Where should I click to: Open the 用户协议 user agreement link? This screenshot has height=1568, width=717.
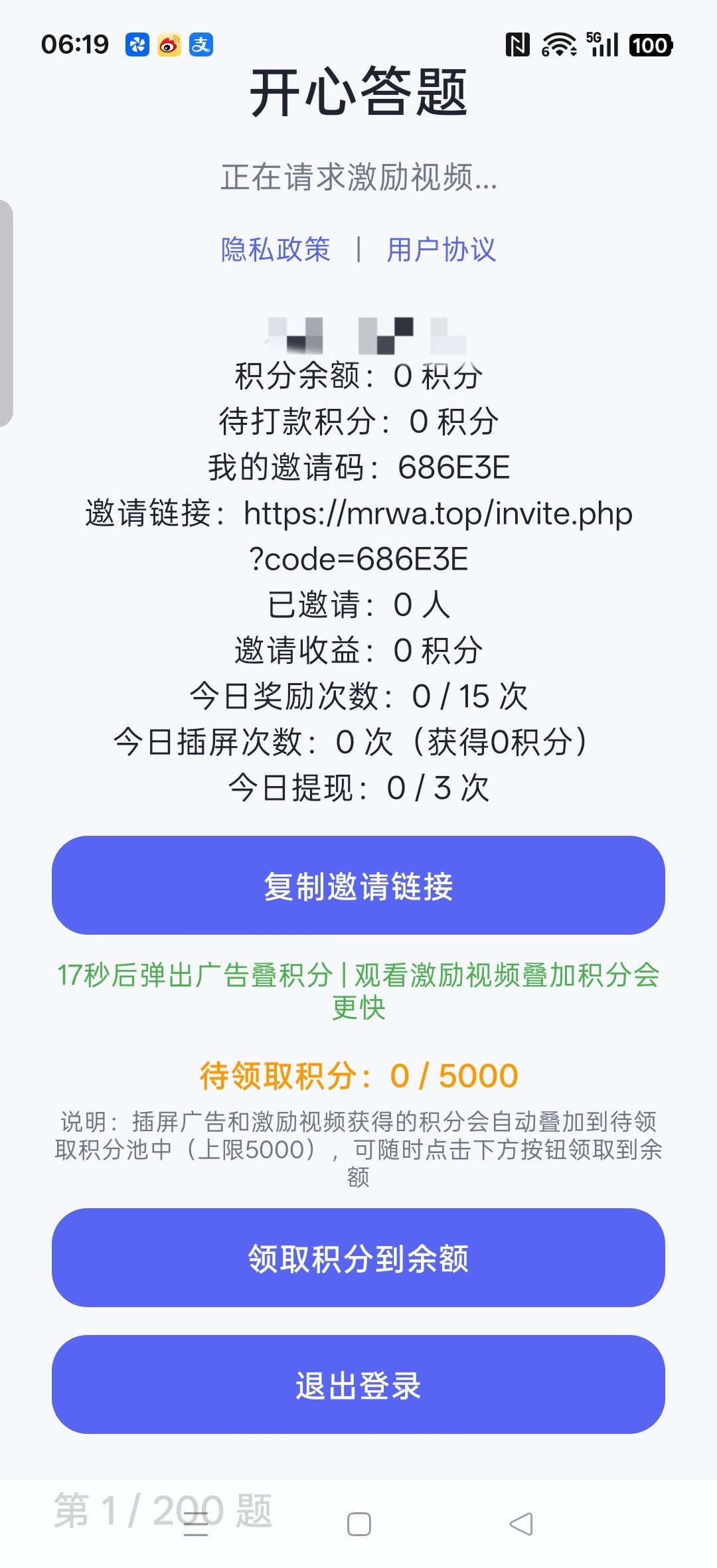(x=441, y=250)
